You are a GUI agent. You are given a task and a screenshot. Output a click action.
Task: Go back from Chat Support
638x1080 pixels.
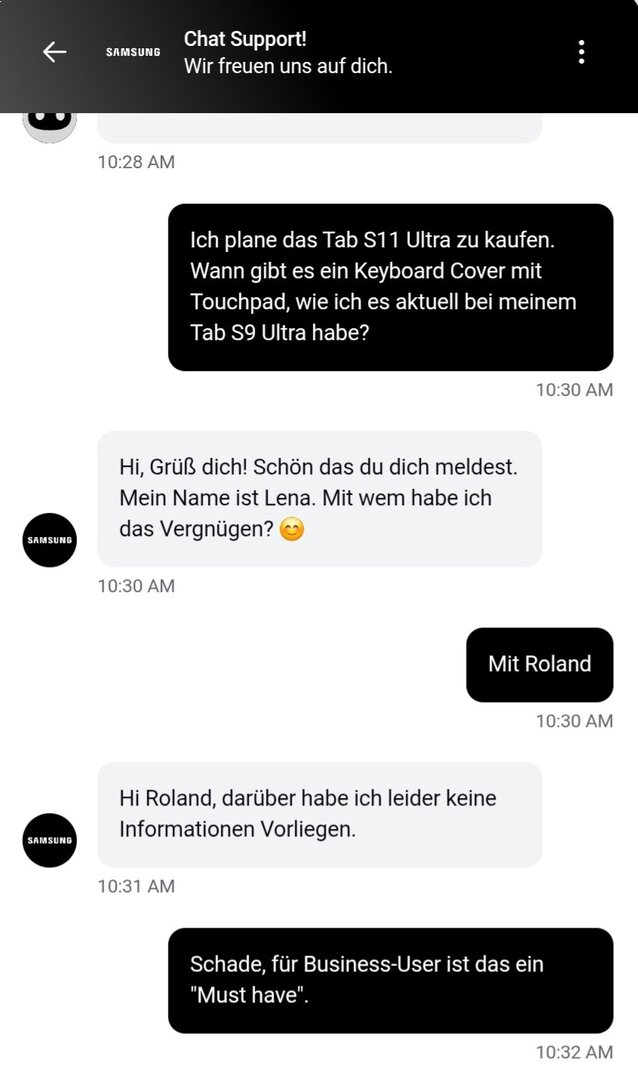(x=54, y=52)
